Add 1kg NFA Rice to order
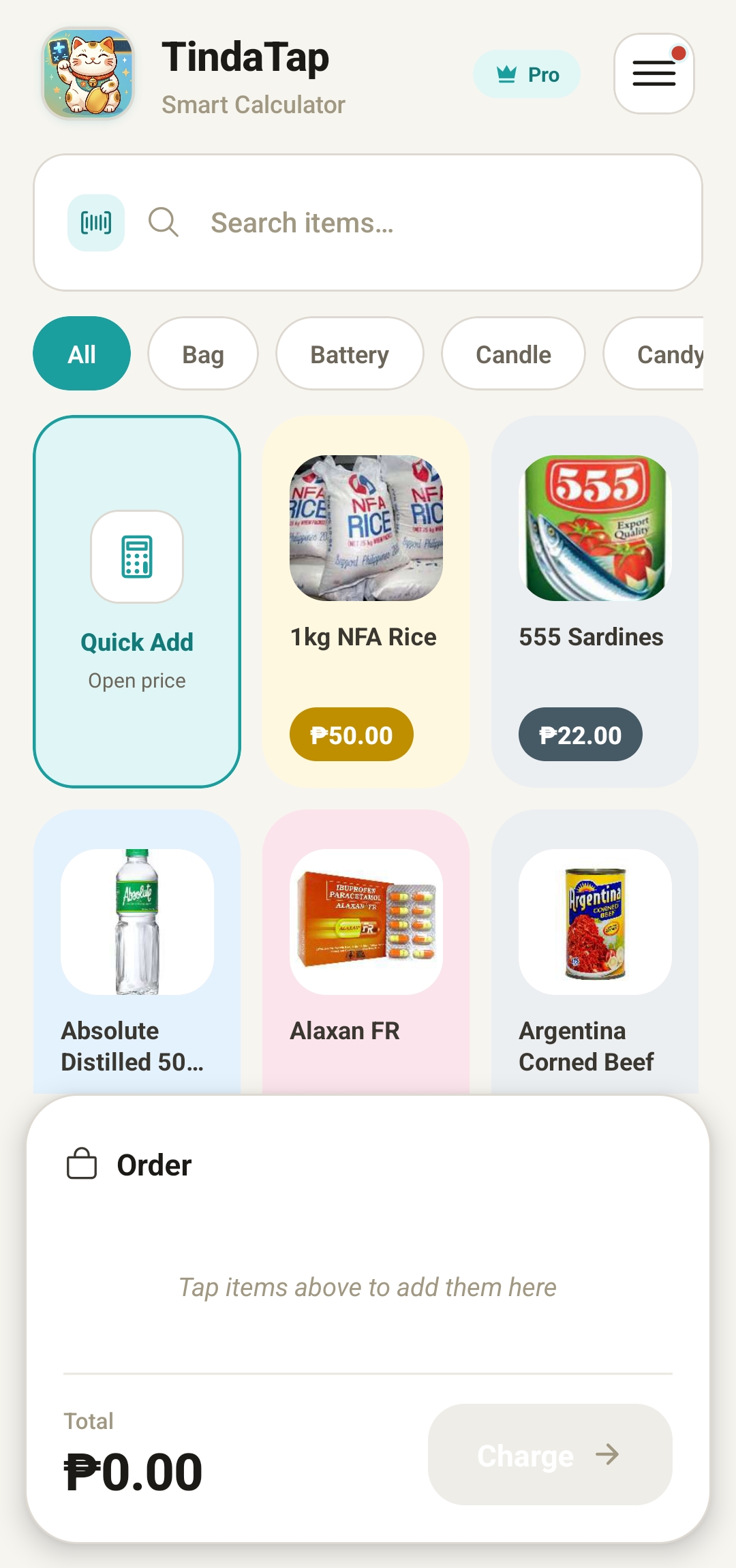The height and width of the screenshot is (1568, 736). tap(366, 602)
